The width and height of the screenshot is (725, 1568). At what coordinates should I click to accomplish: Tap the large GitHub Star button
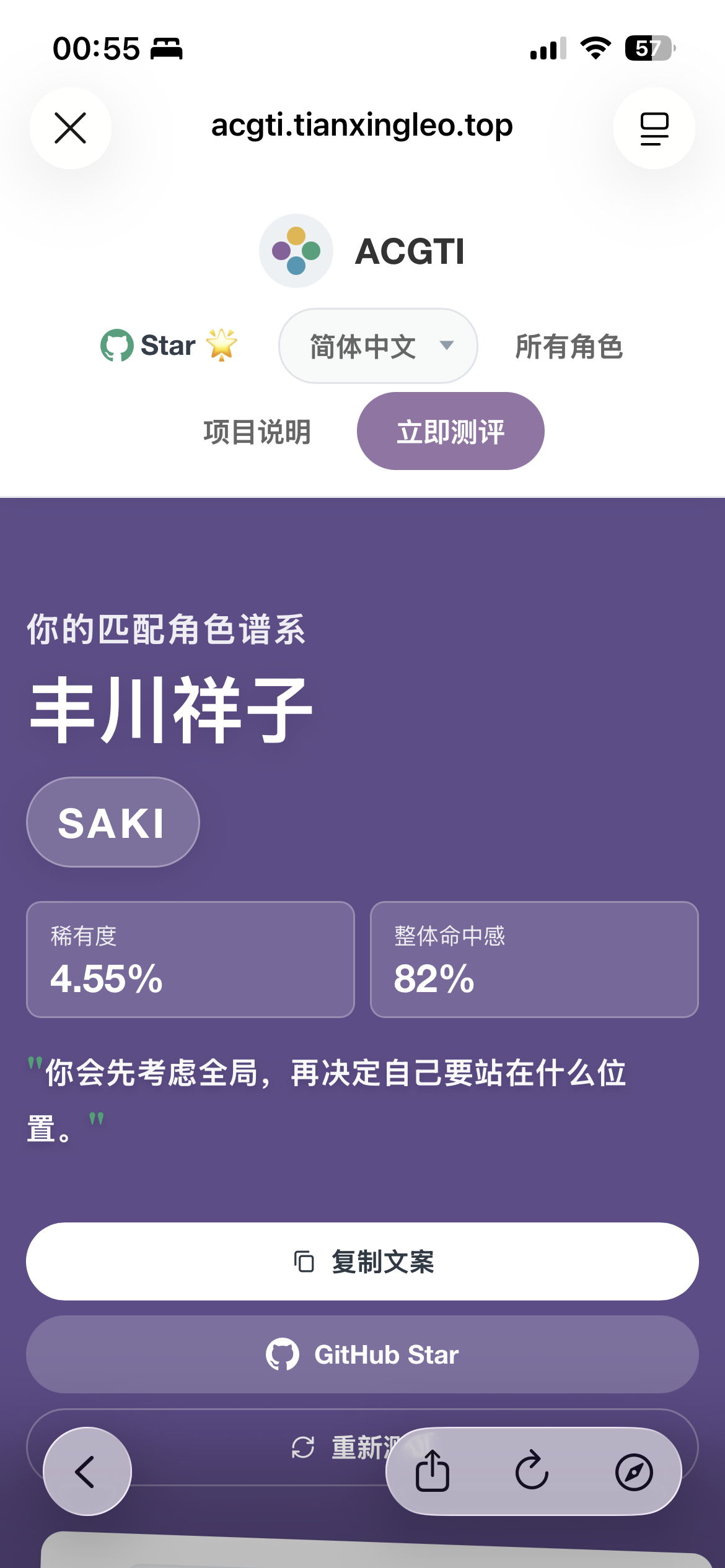[x=362, y=1354]
